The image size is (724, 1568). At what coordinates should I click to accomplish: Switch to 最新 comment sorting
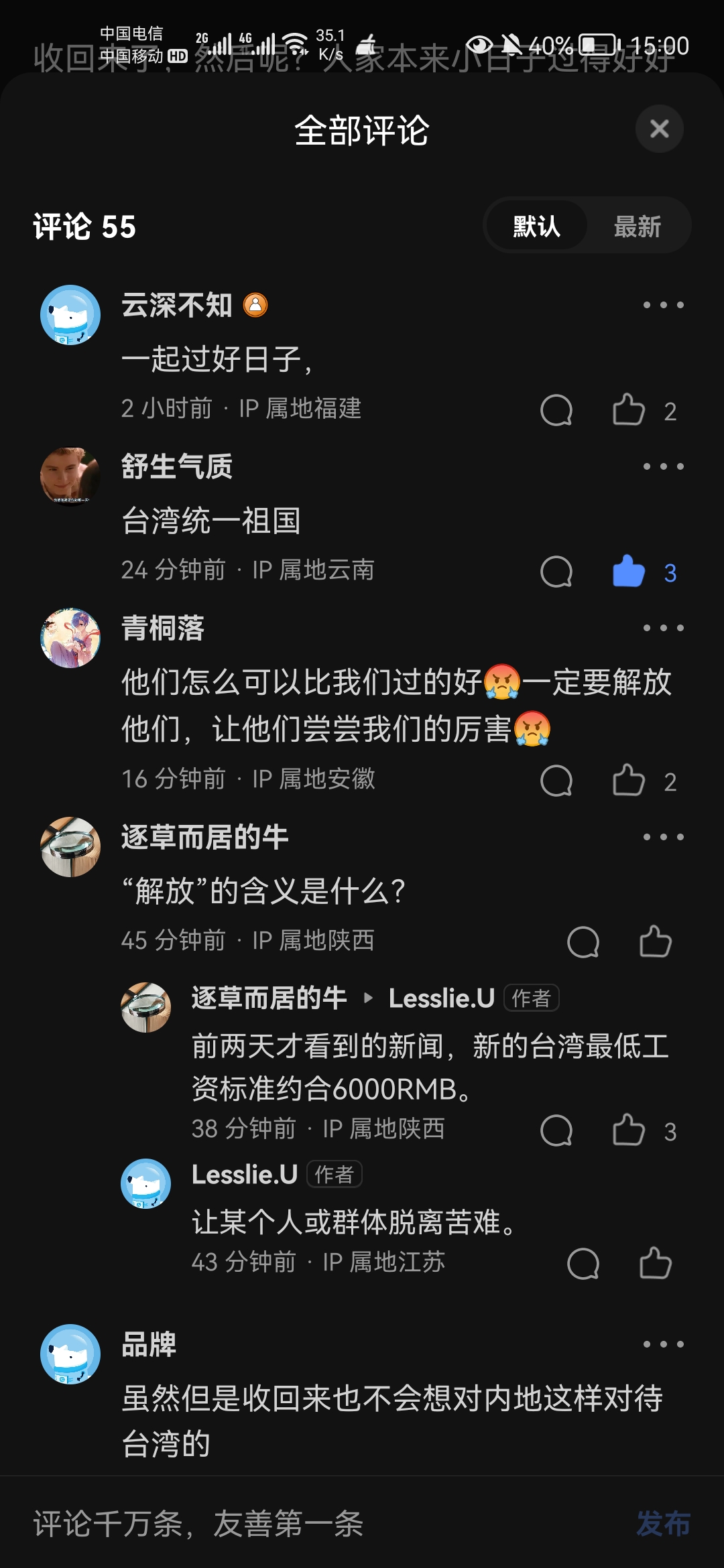click(637, 226)
